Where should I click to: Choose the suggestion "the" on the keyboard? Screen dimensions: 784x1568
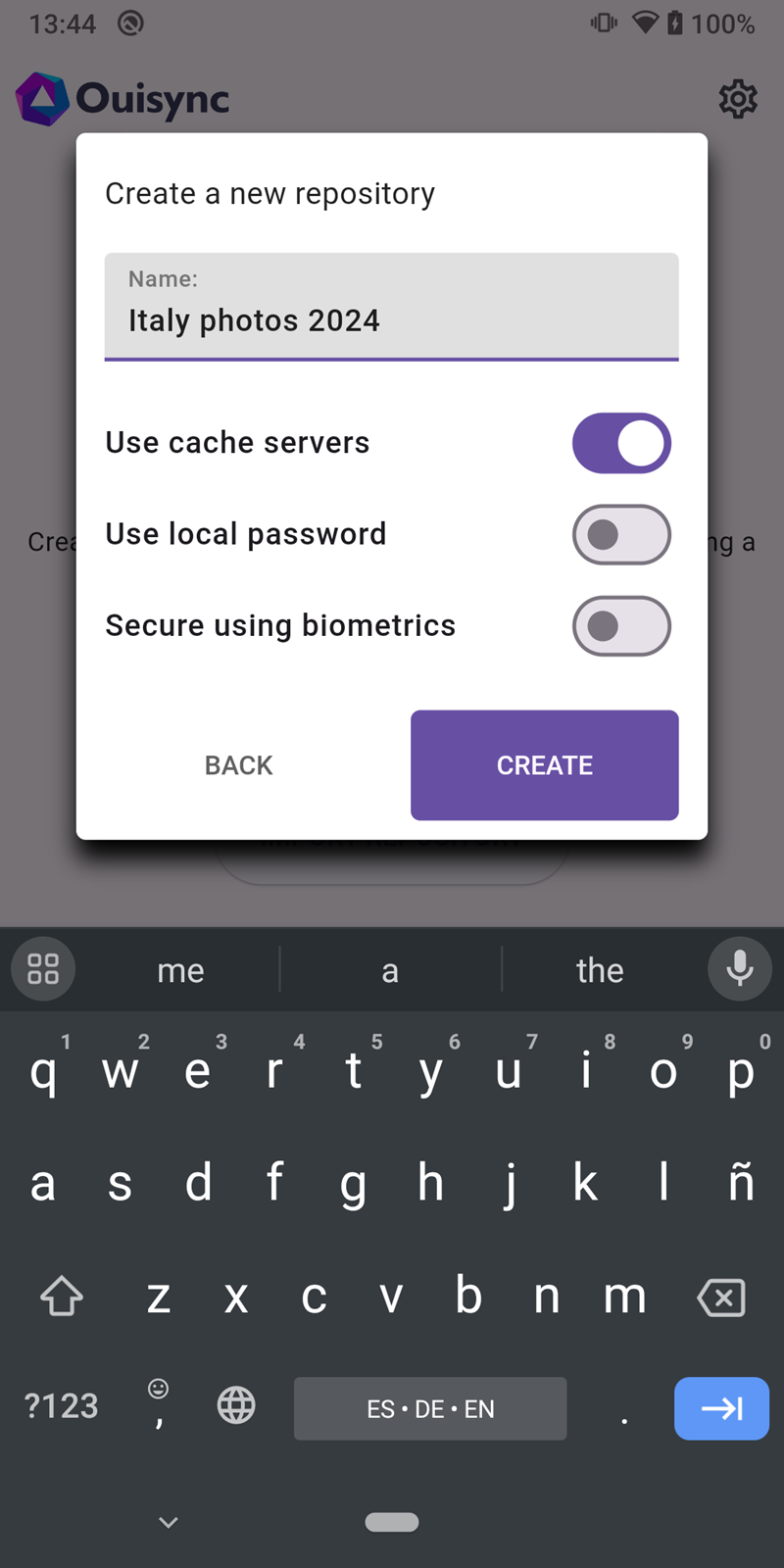pos(600,970)
